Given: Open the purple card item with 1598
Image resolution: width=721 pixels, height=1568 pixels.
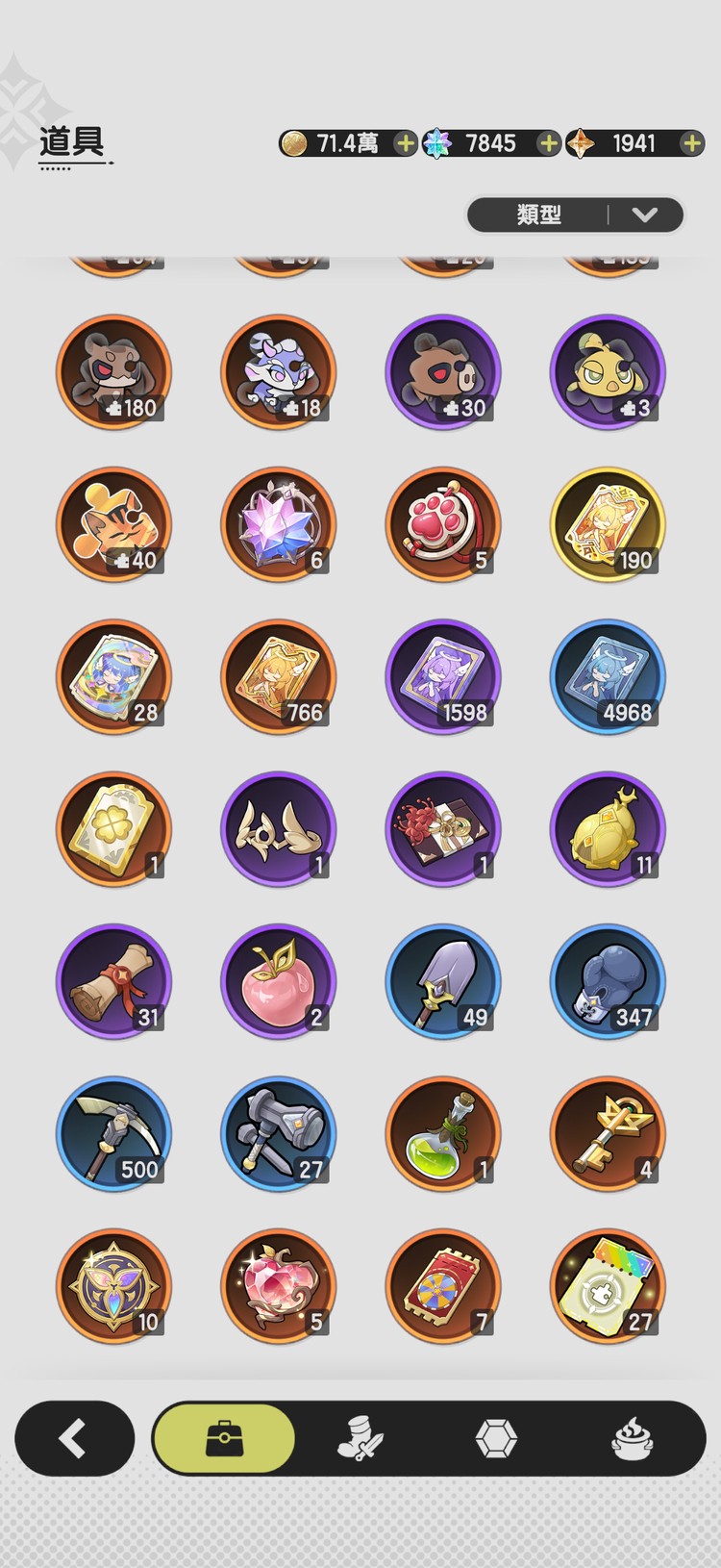Looking at the screenshot, I should click(443, 677).
